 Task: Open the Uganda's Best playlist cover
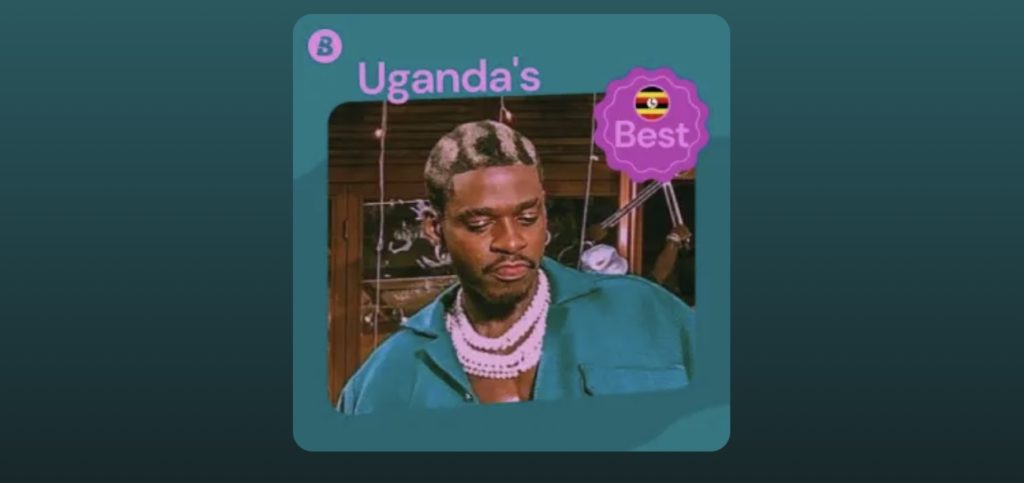tap(511, 233)
